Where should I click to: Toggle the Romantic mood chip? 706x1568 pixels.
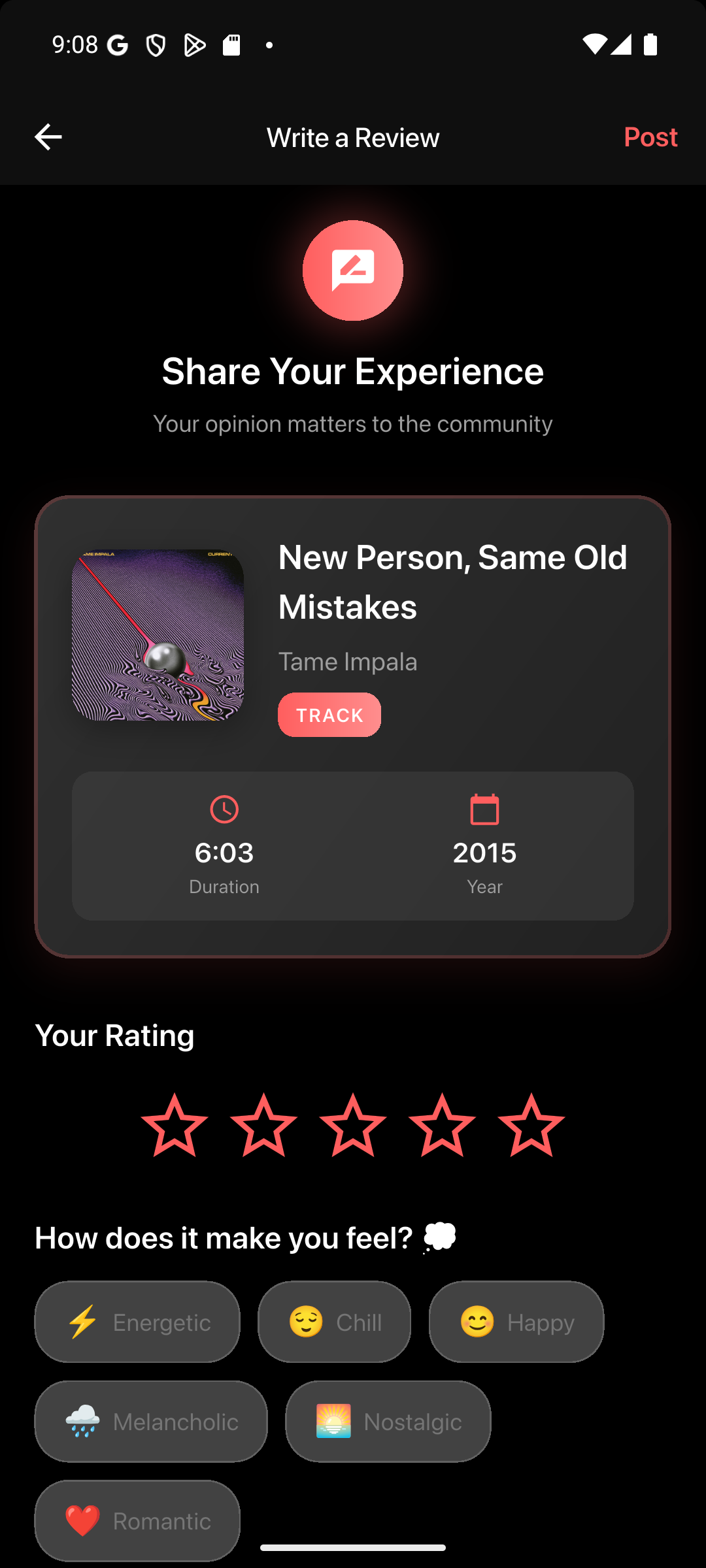tap(137, 1522)
